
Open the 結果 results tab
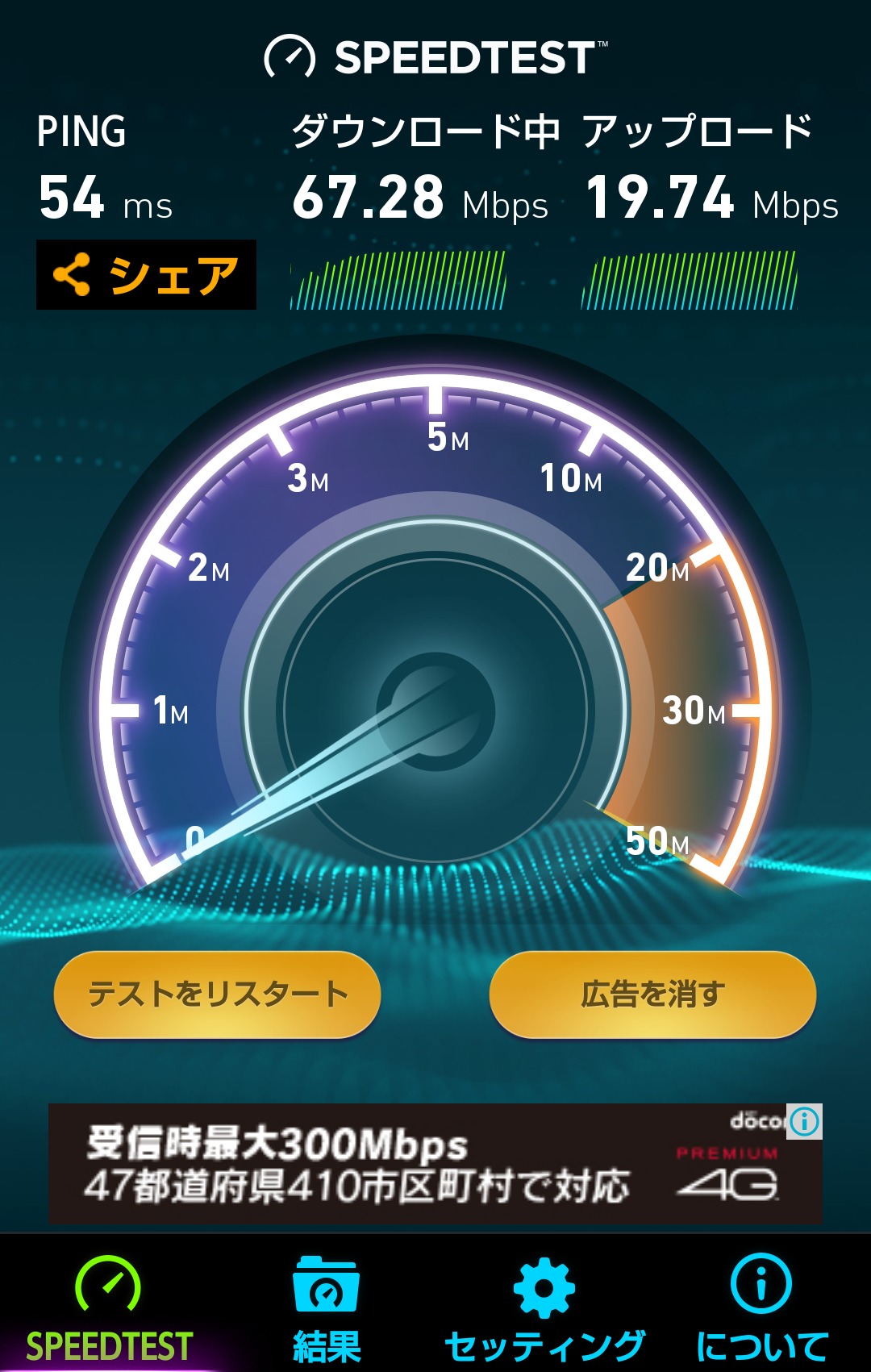[327, 1308]
